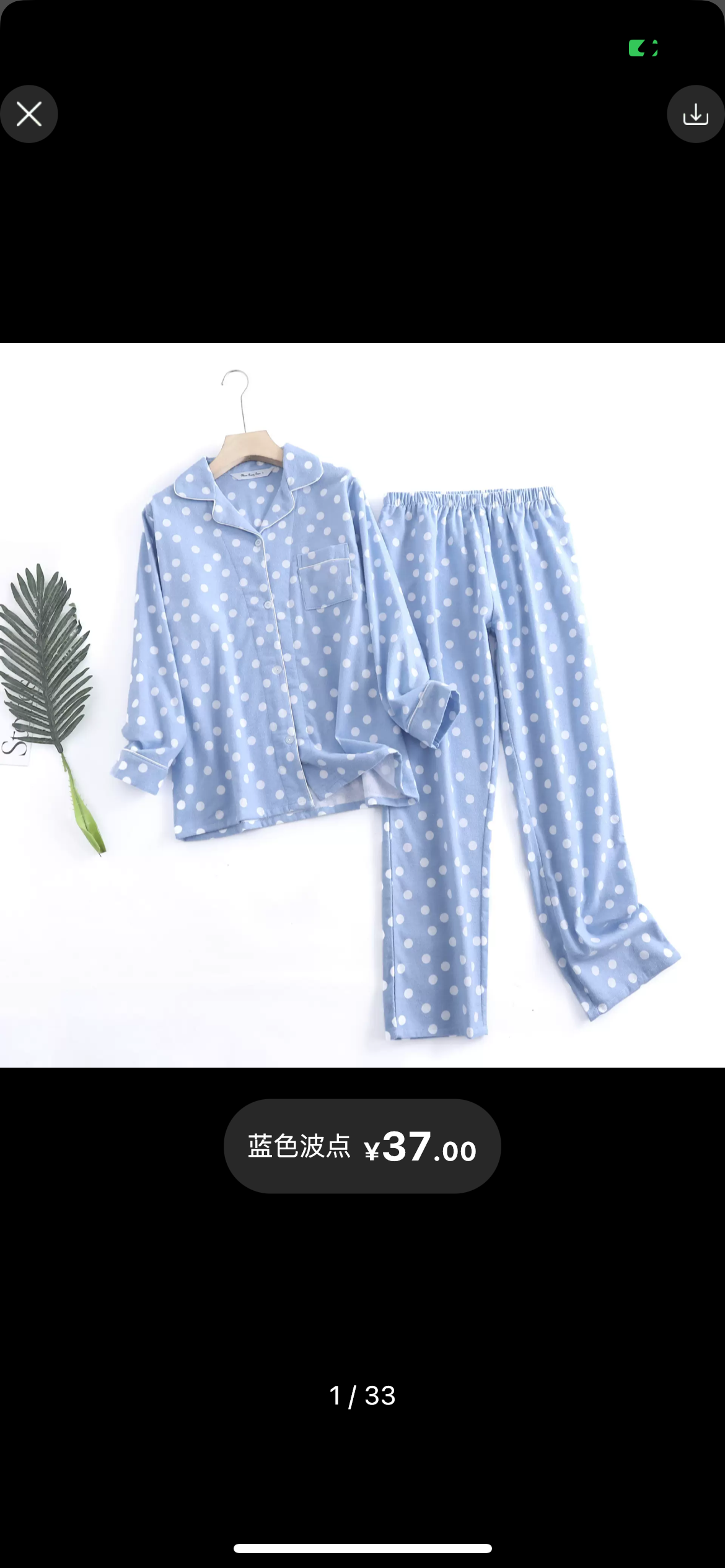Select the 蓝色波点 ¥37.00 variant pill
Viewport: 725px width, 1568px height.
362,1146
